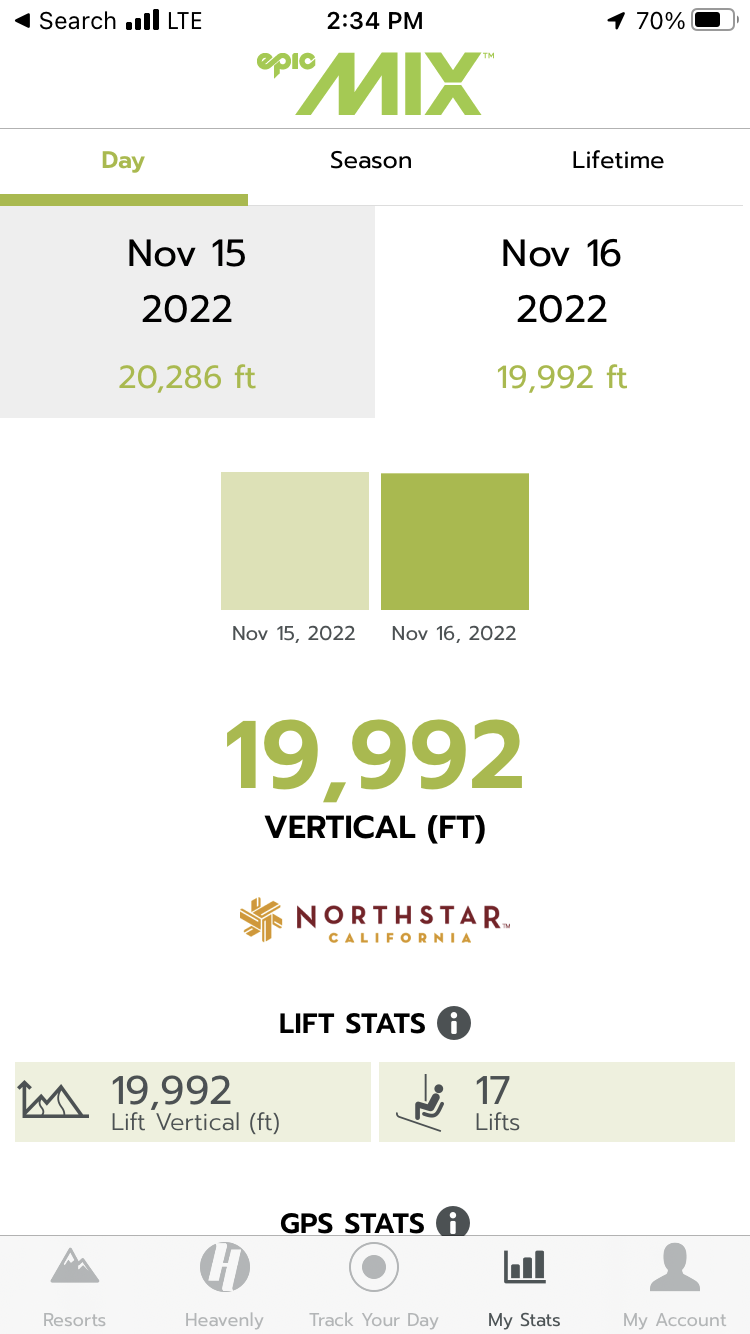The image size is (750, 1334).
Task: Switch to the Season tab
Action: [371, 160]
